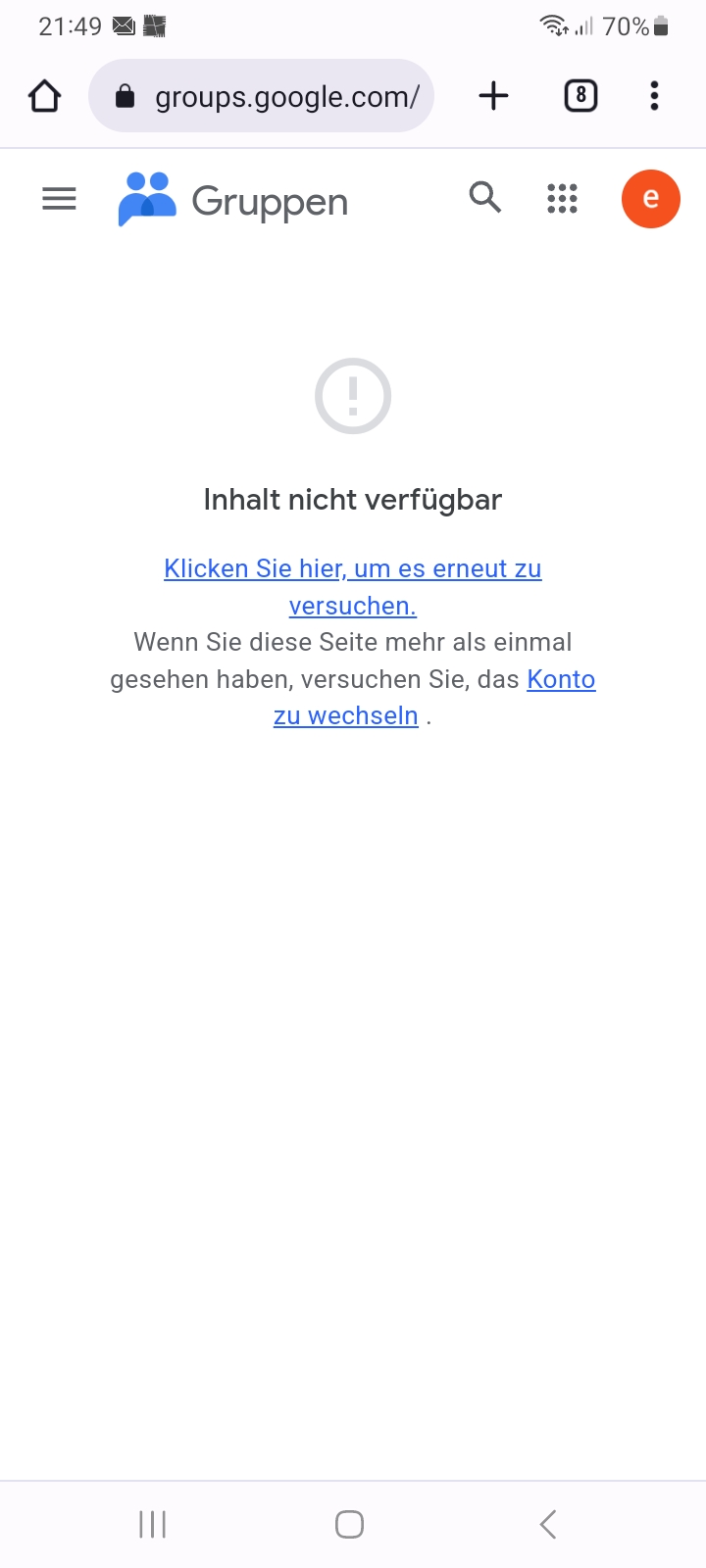Open a new browser tab
This screenshot has height=1568, width=706.
click(493, 96)
